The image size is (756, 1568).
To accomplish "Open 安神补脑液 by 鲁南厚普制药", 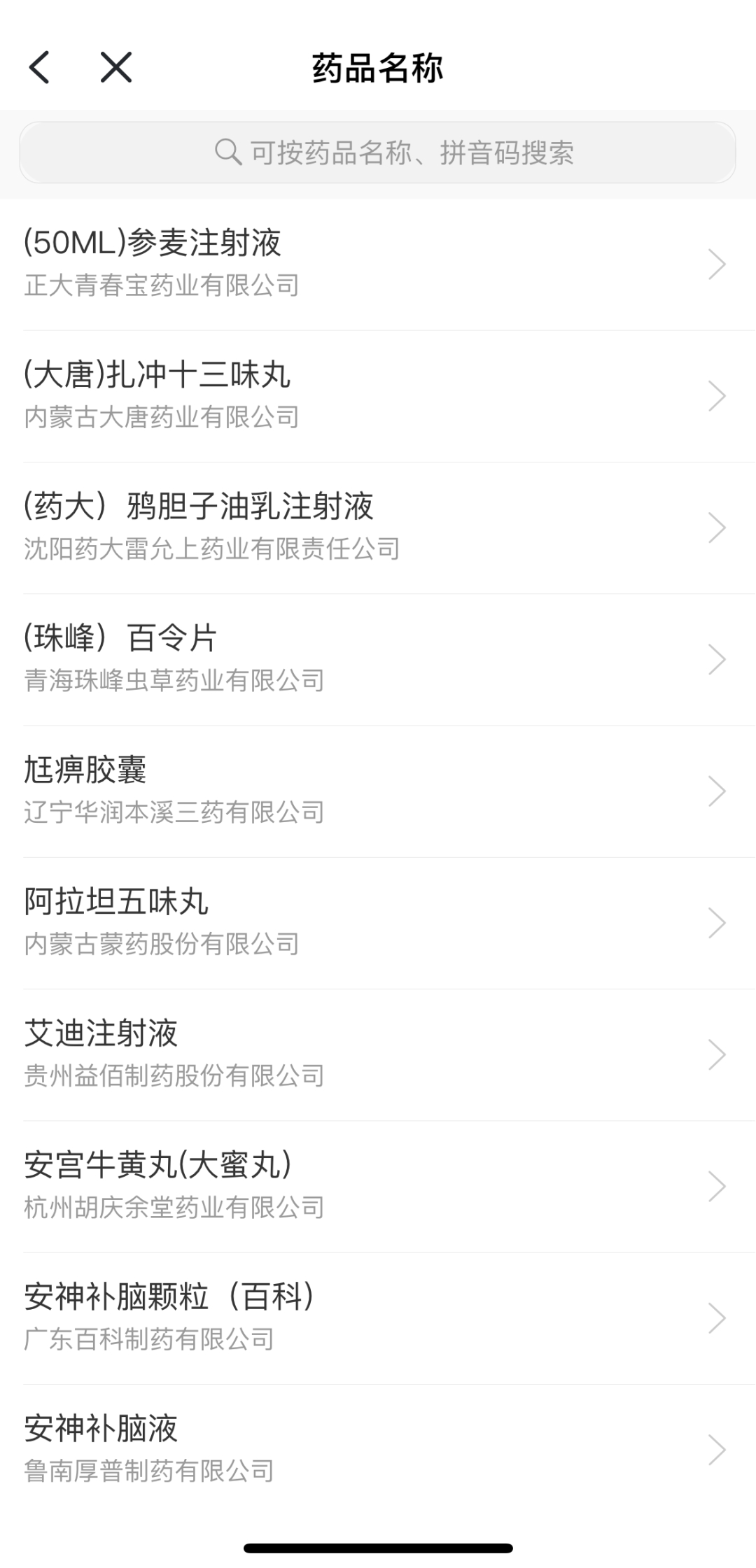I will tap(378, 1448).
